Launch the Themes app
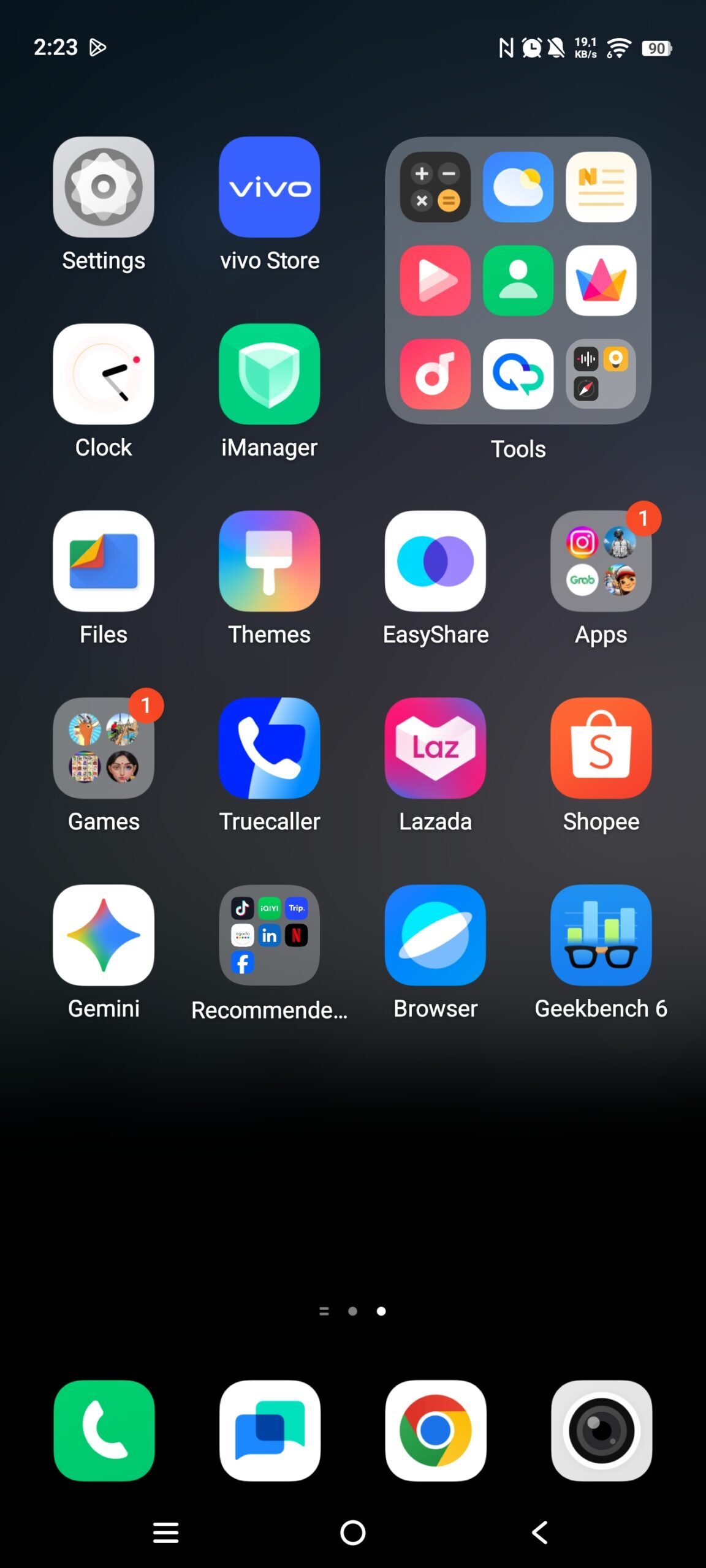Image resolution: width=706 pixels, height=1568 pixels. pyautogui.click(x=270, y=561)
